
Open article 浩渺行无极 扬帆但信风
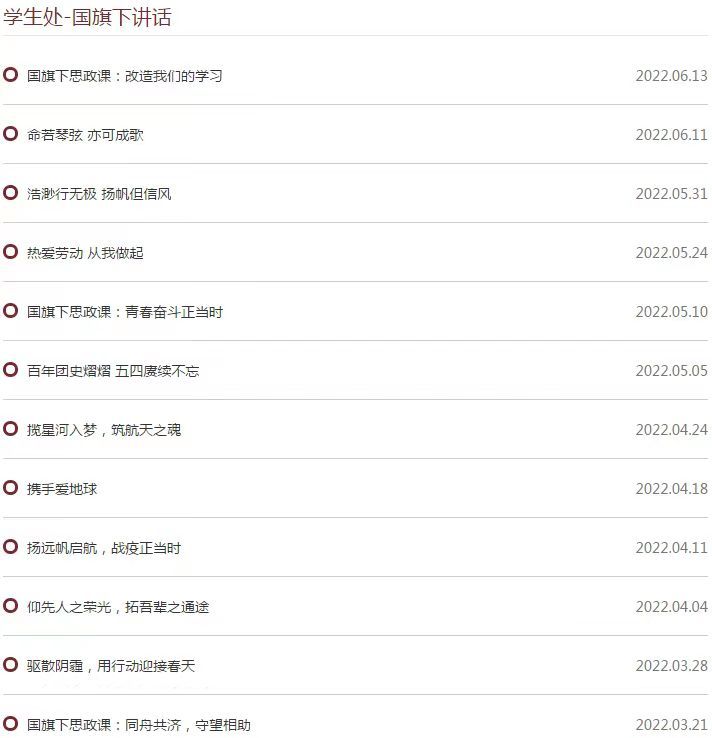(x=99, y=194)
